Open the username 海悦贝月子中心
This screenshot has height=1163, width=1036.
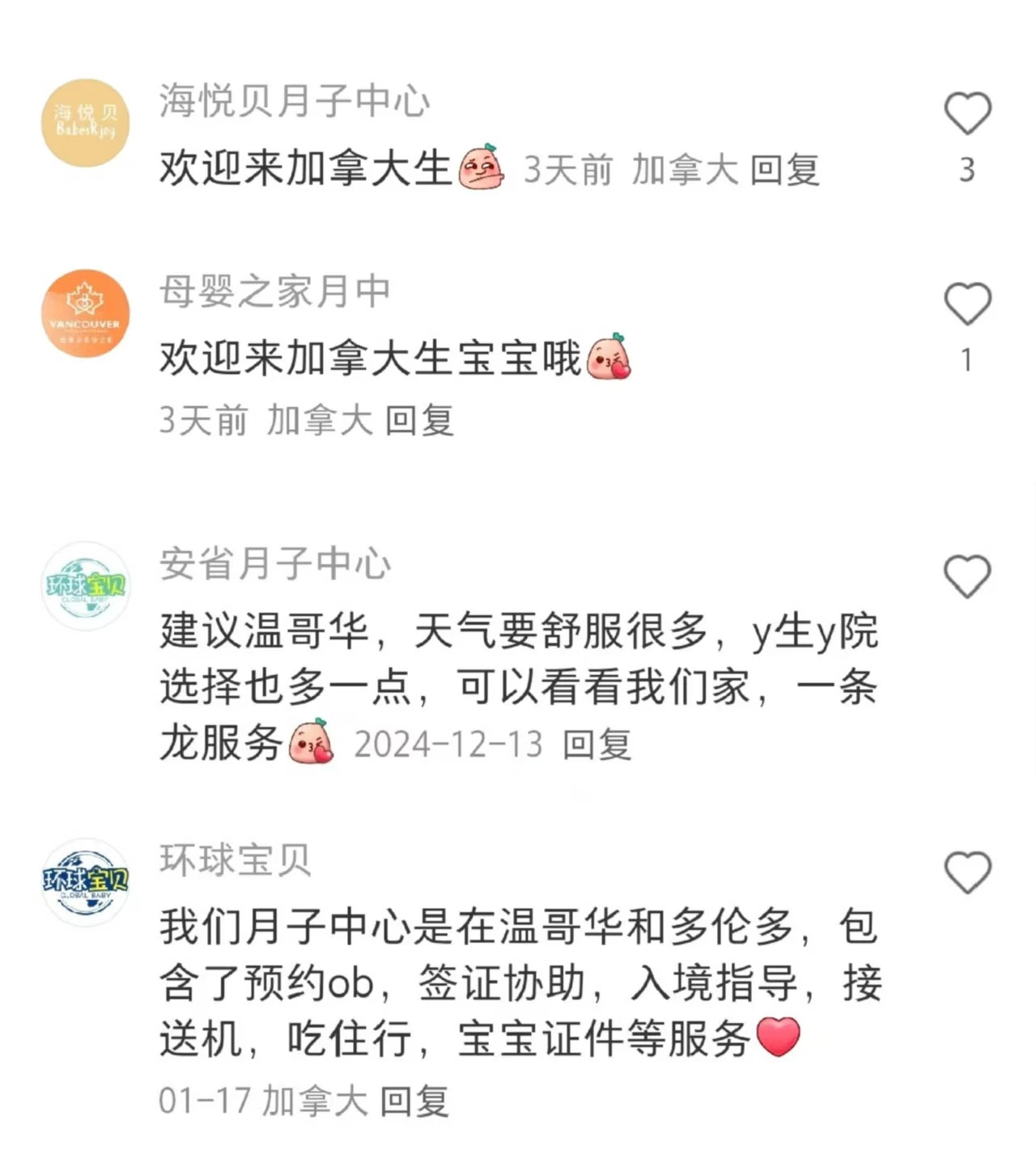tap(294, 101)
